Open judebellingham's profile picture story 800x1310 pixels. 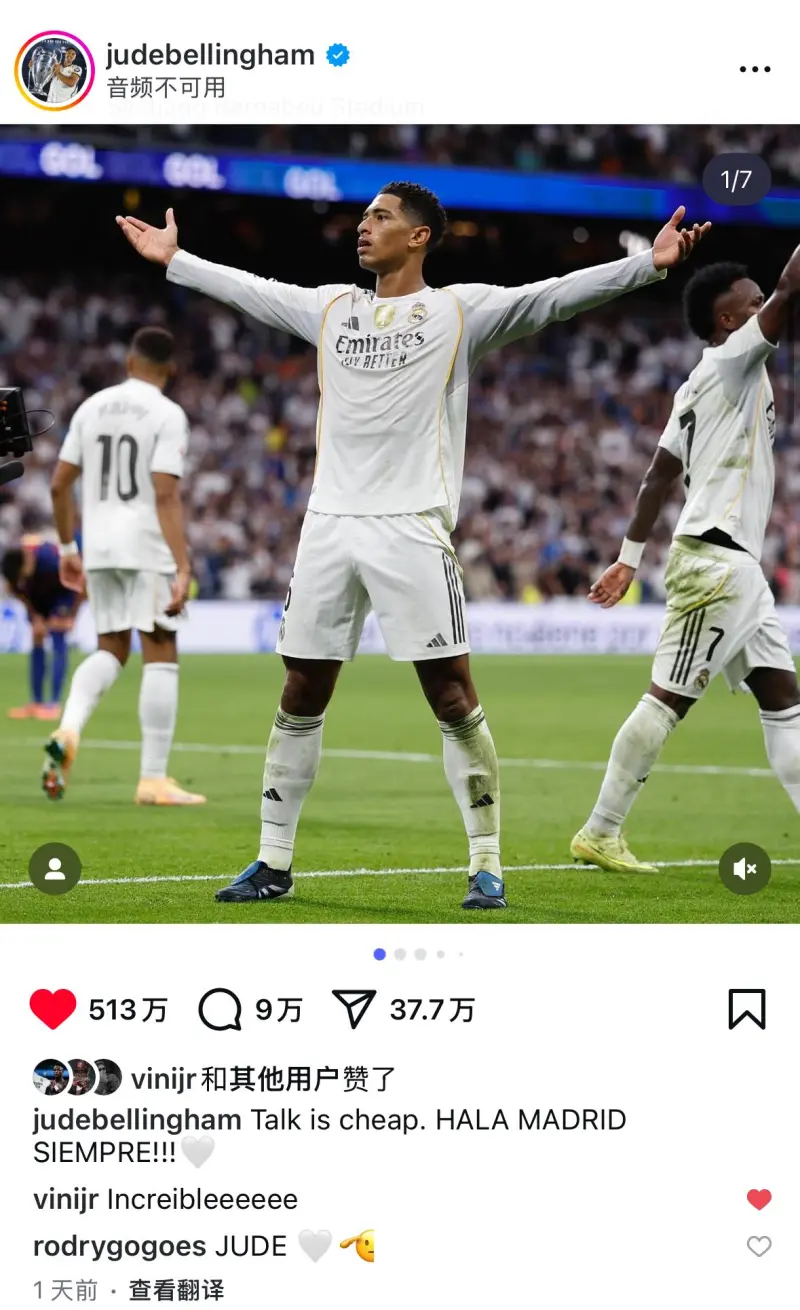(54, 70)
